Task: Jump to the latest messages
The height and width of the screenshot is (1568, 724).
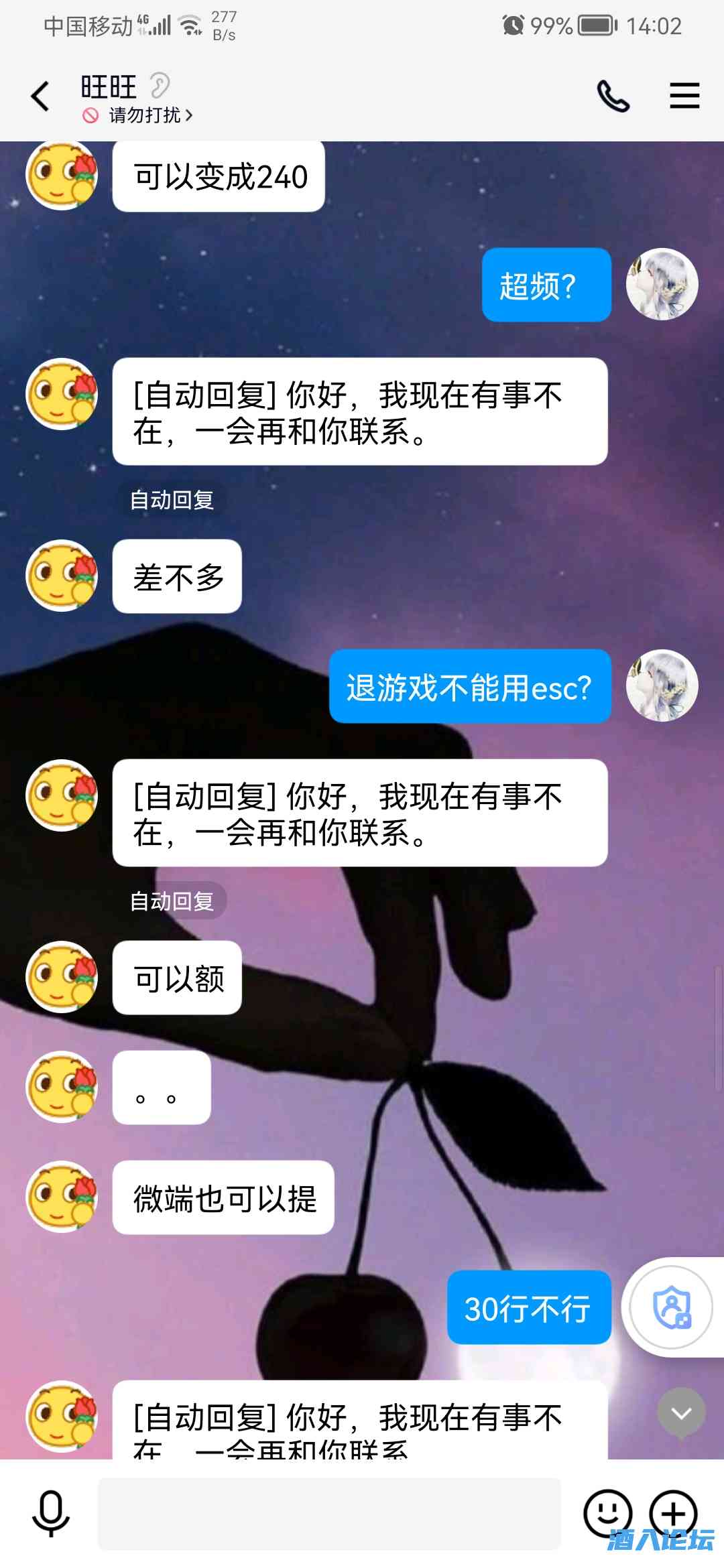Action: click(681, 1413)
